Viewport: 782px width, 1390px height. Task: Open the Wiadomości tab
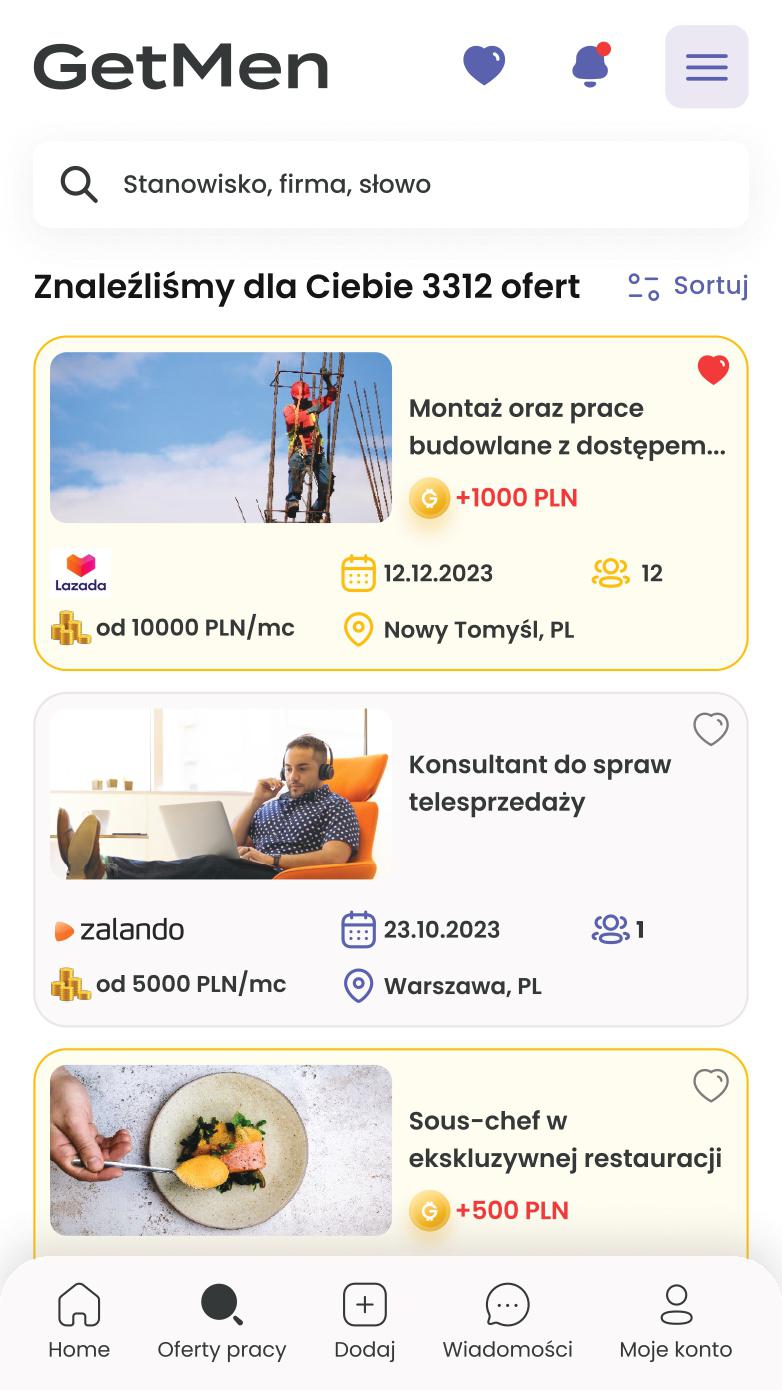[x=507, y=1320]
